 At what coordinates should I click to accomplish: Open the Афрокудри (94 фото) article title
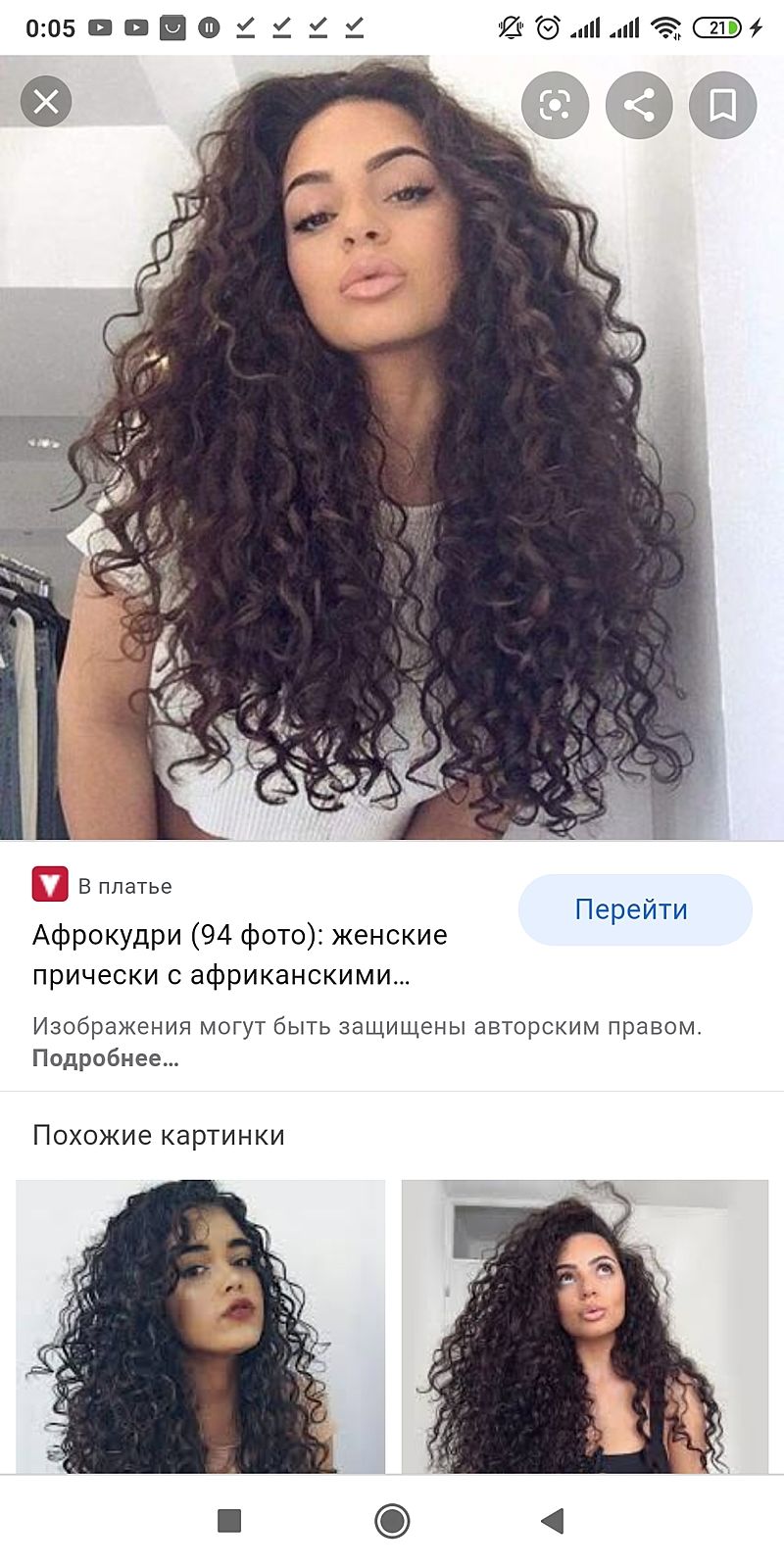click(x=239, y=955)
